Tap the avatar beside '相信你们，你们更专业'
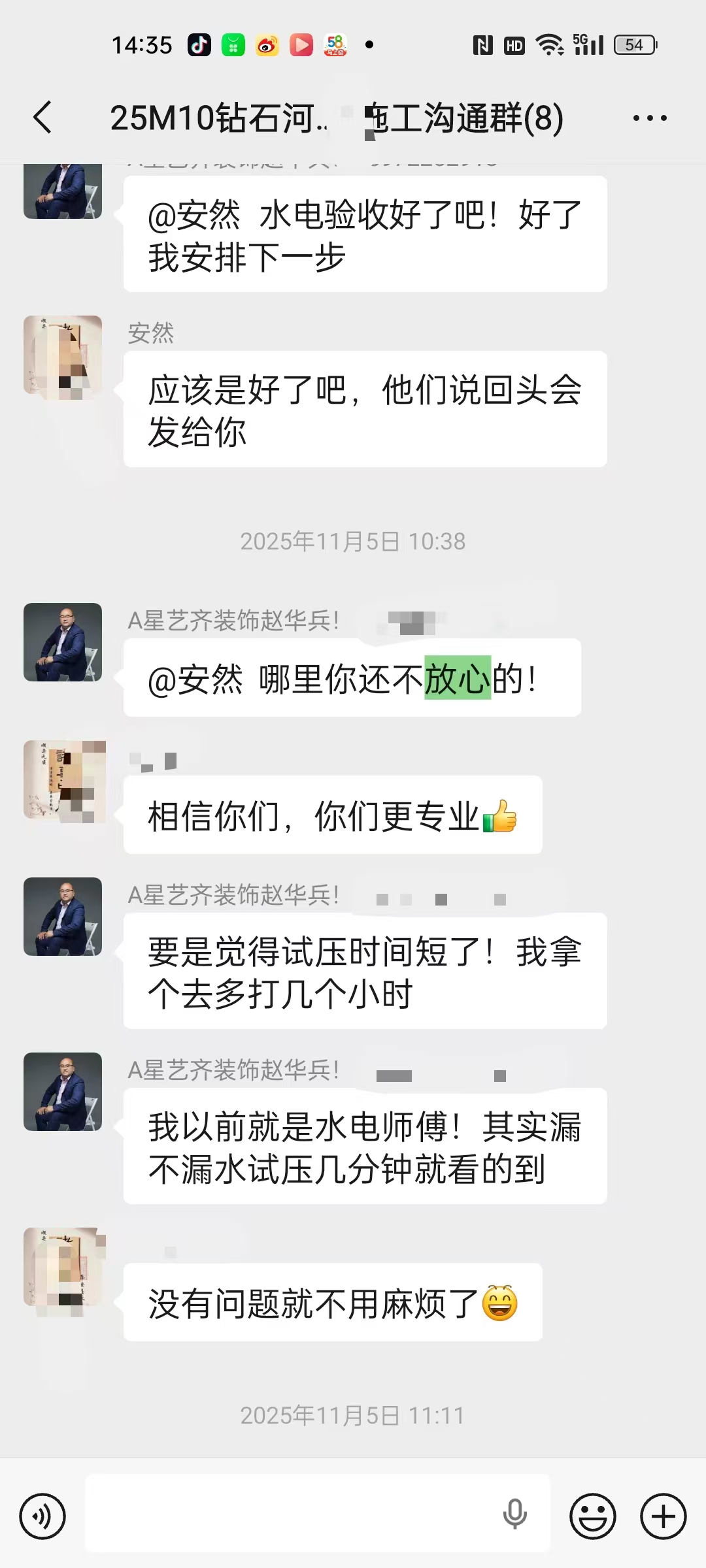This screenshot has height=1568, width=706. [63, 779]
